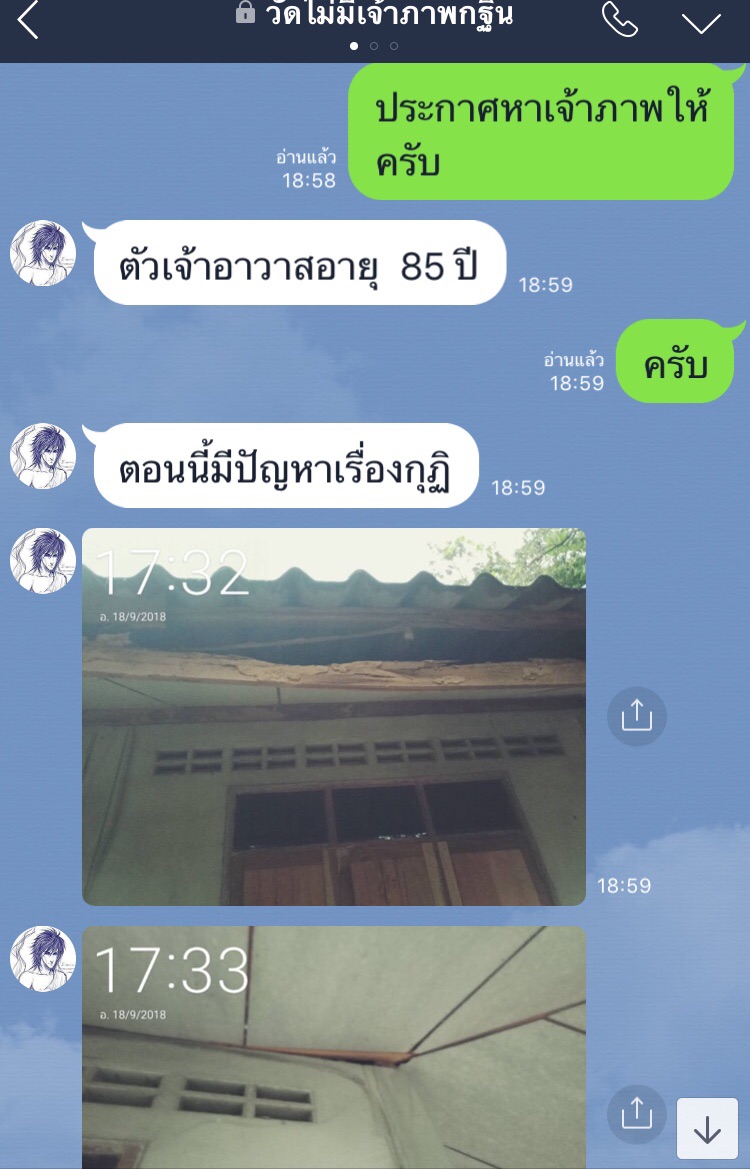Go back to the chat list

pyautogui.click(x=28, y=20)
